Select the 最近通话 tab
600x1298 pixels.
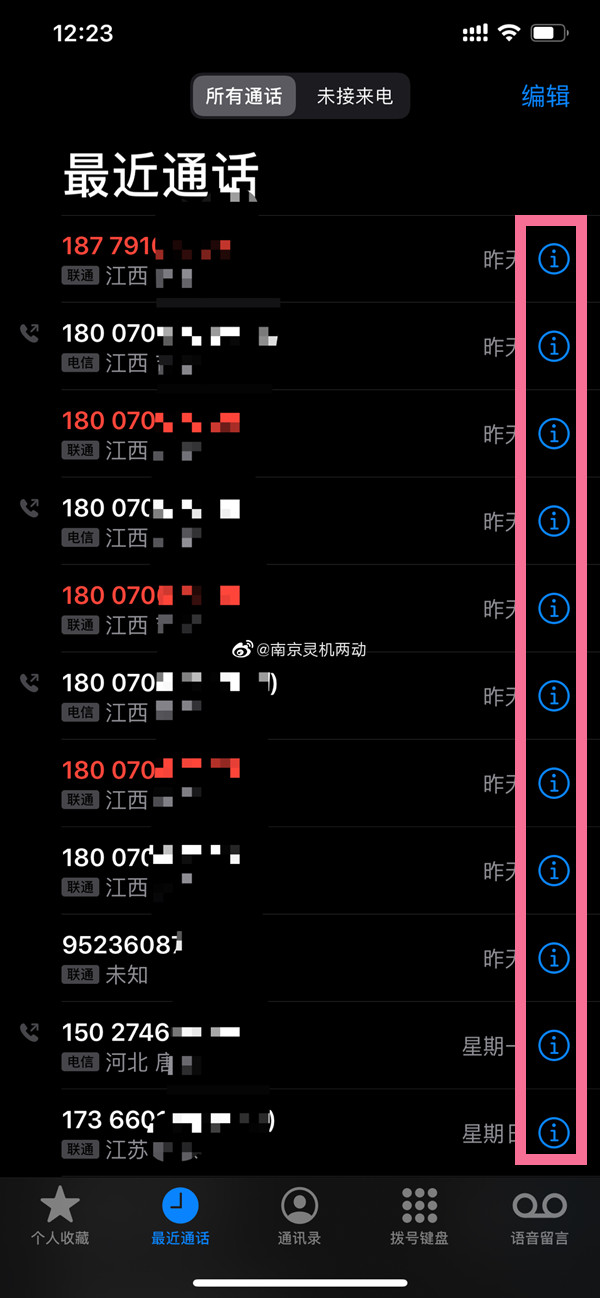(180, 1217)
